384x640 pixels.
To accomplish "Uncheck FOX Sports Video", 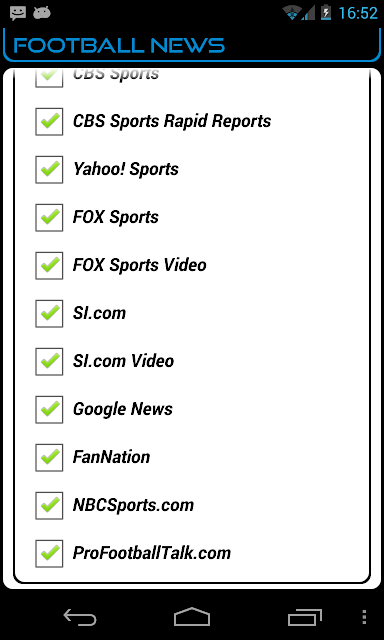I will coord(49,266).
